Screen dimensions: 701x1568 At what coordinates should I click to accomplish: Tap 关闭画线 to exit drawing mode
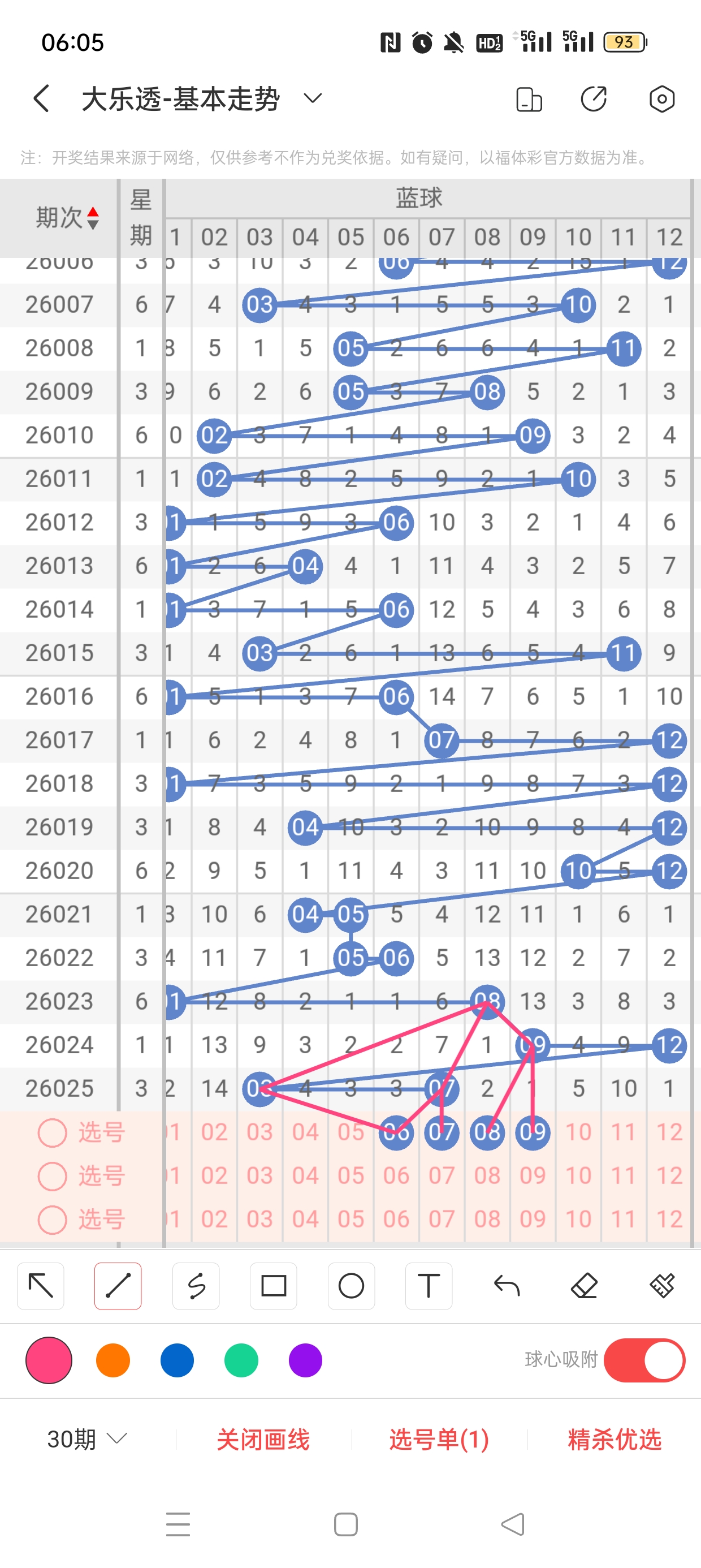263,1439
